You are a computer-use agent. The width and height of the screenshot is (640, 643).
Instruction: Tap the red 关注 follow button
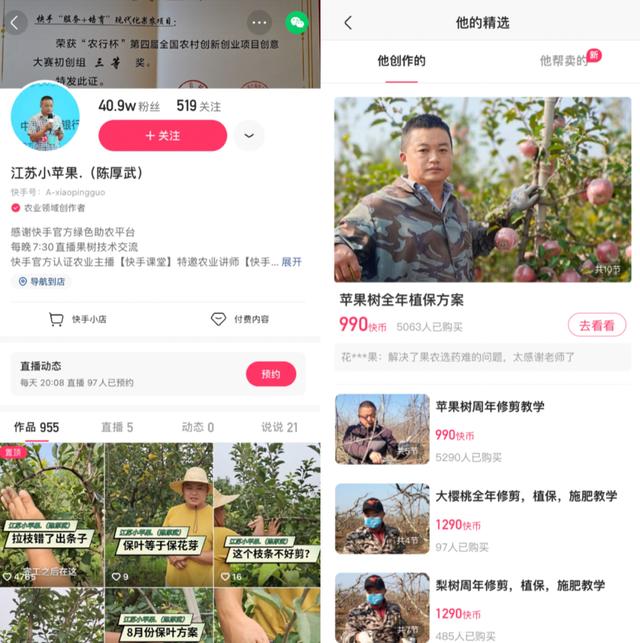162,135
